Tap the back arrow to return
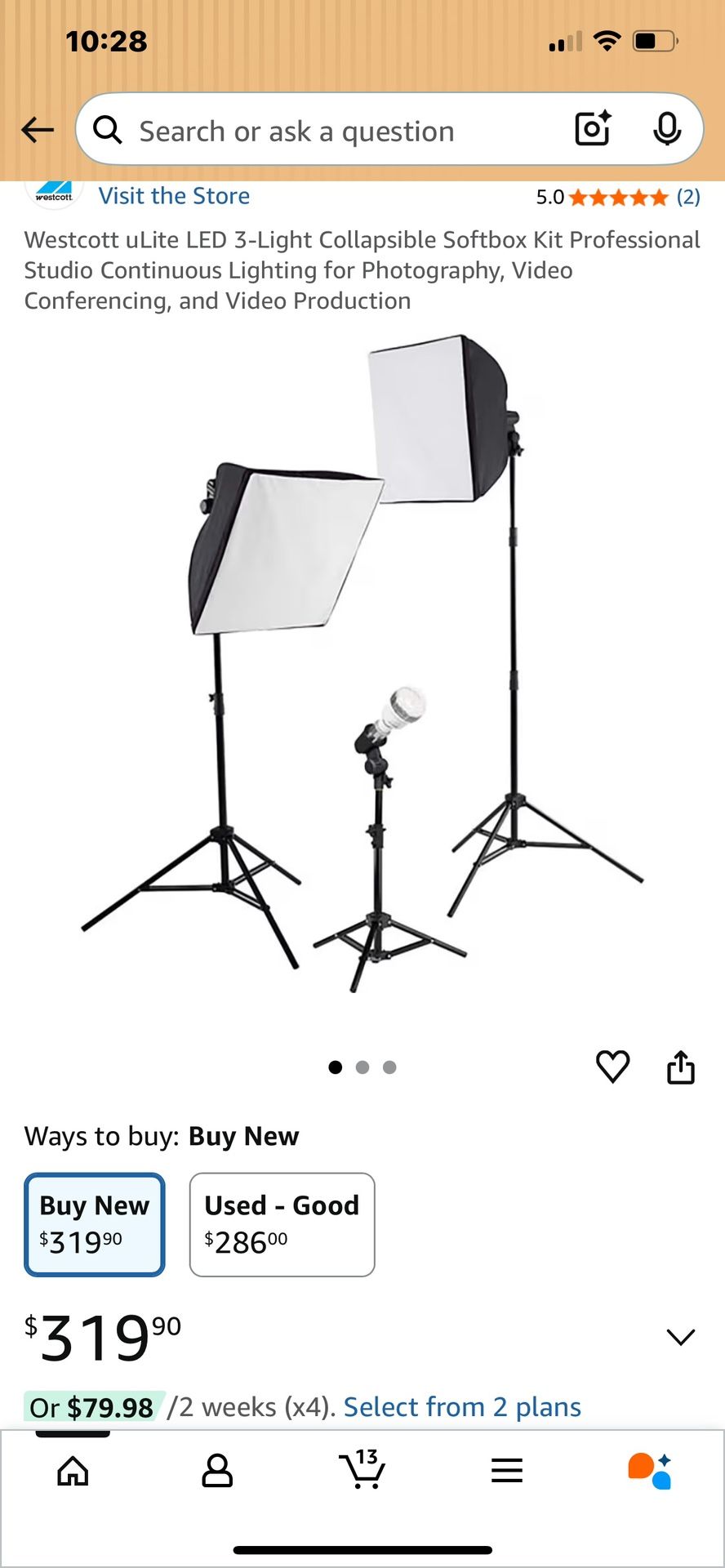Screen dimensions: 725x1568 (x=37, y=130)
